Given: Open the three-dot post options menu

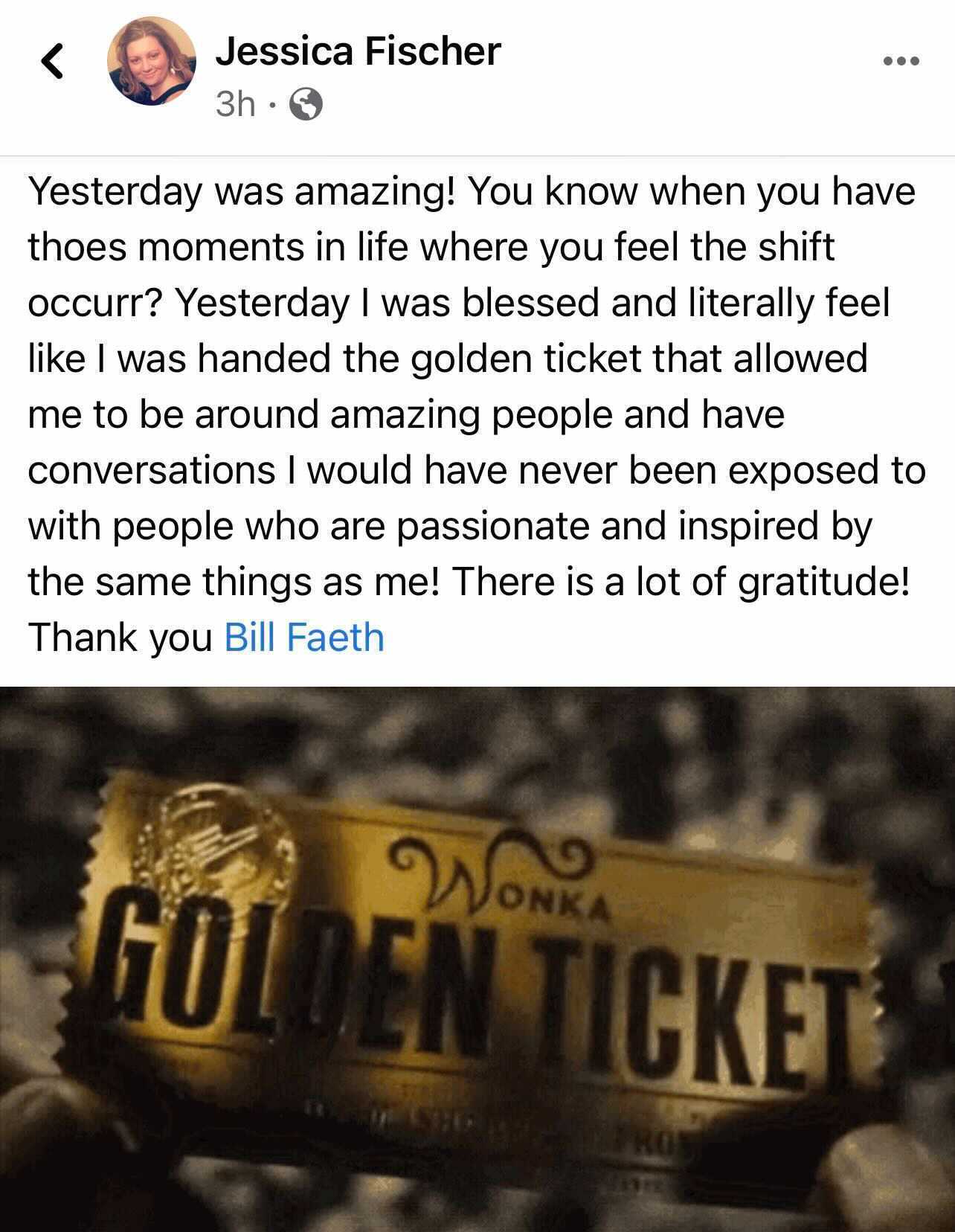Looking at the screenshot, I should 901,61.
